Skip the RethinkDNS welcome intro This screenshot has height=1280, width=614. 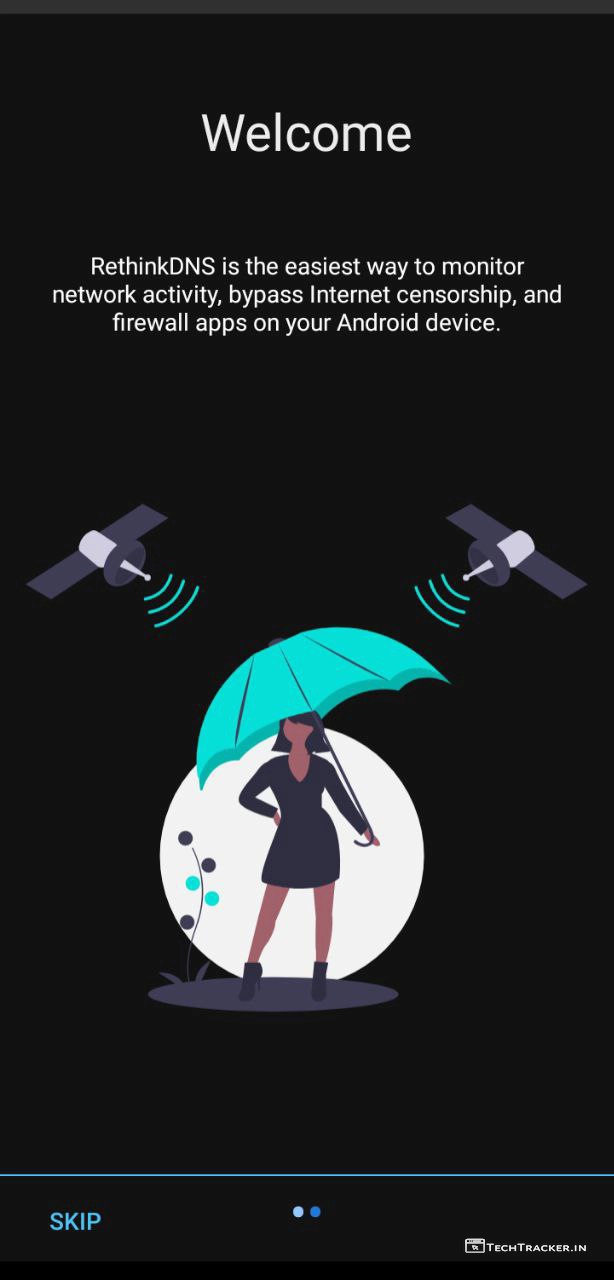pos(75,1221)
